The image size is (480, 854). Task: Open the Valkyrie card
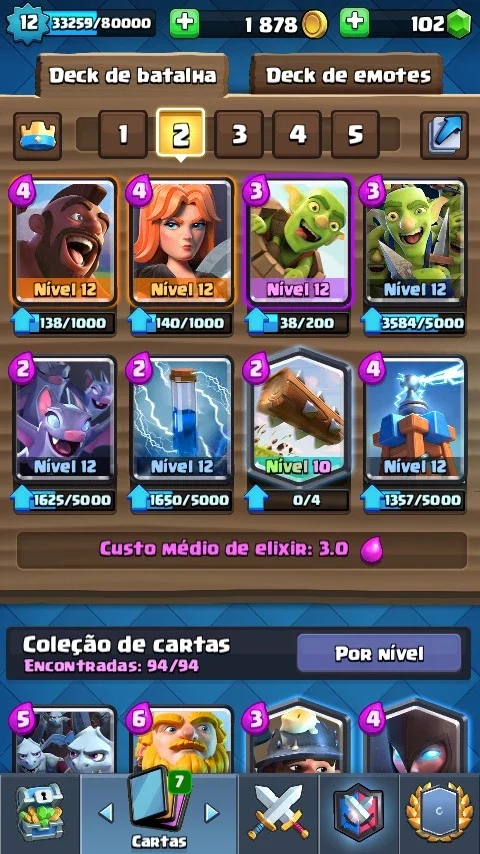182,241
